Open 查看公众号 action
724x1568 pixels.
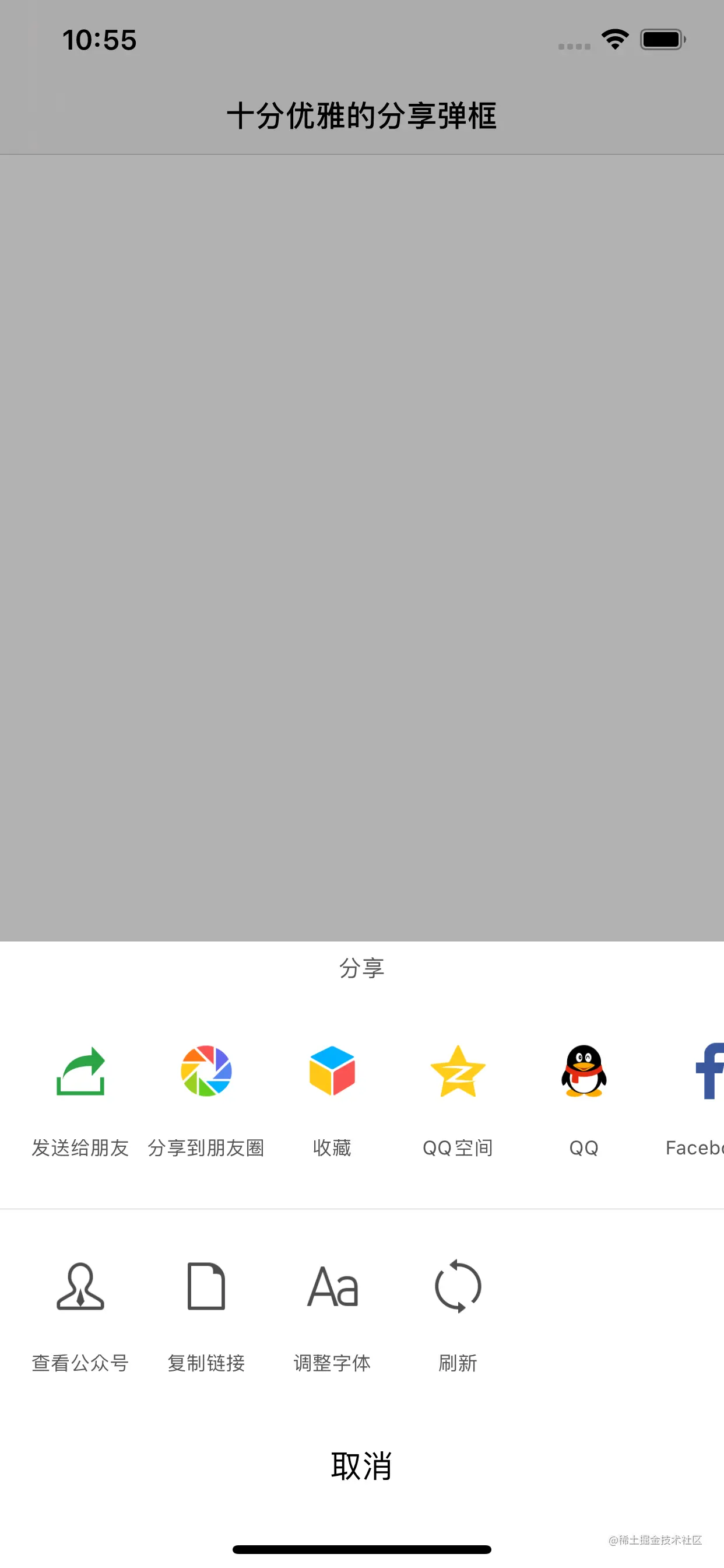point(80,1287)
